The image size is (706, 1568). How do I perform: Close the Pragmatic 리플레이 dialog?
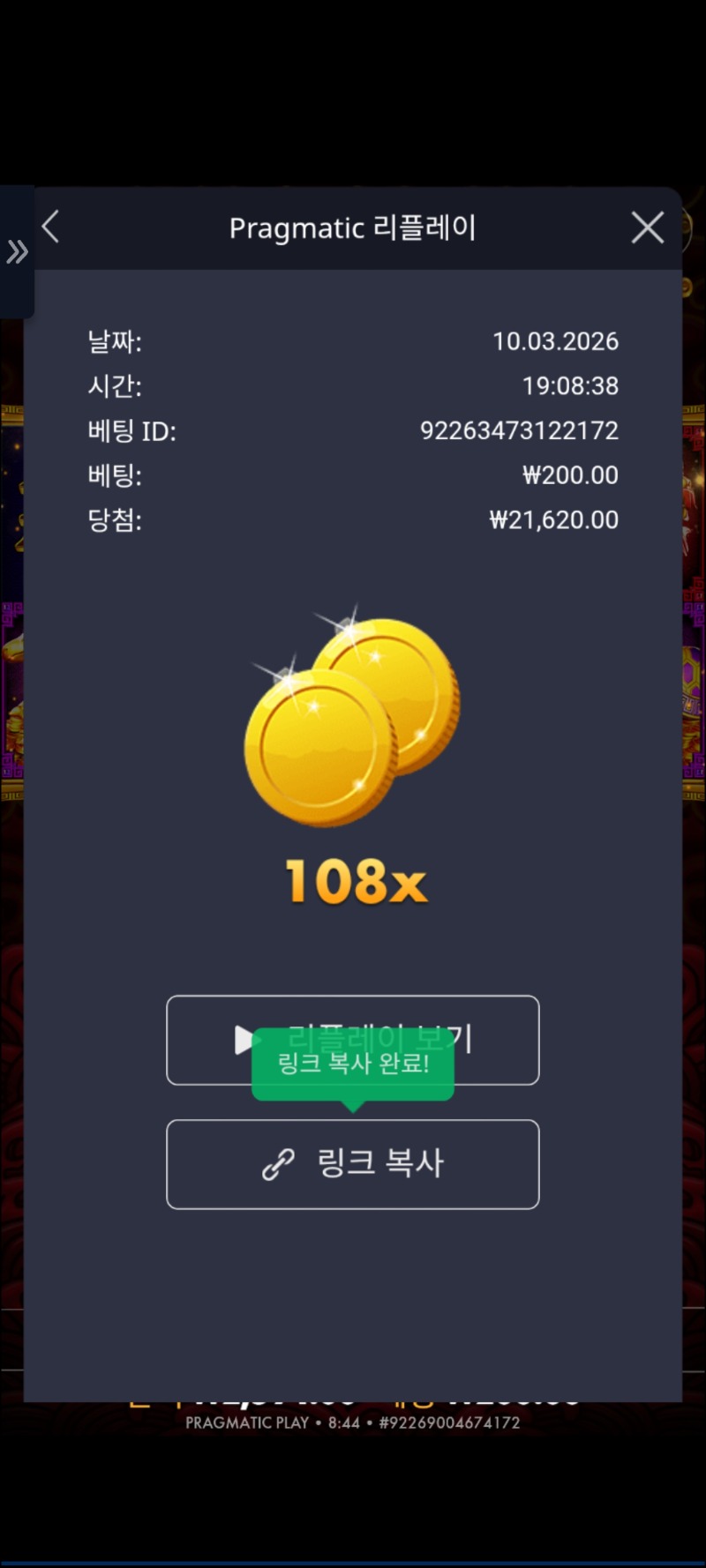[647, 228]
